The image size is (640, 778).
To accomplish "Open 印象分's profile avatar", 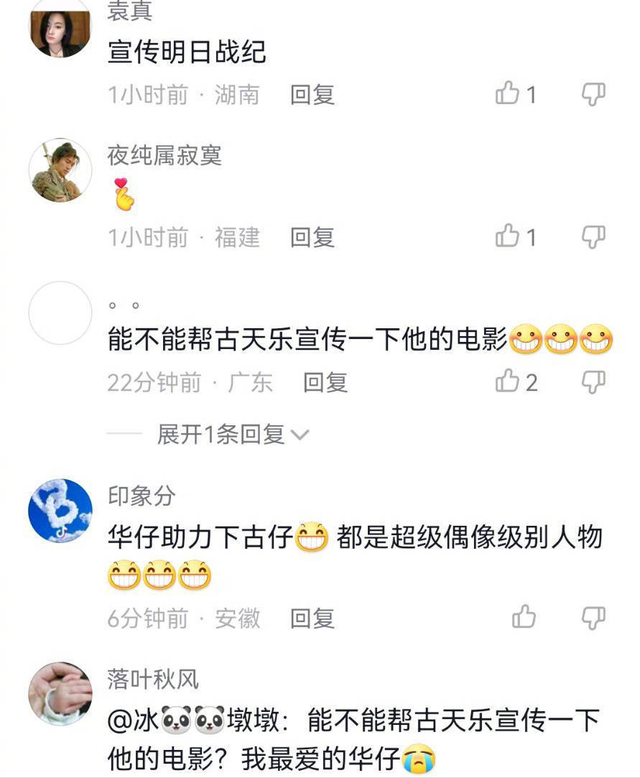I will (60, 511).
